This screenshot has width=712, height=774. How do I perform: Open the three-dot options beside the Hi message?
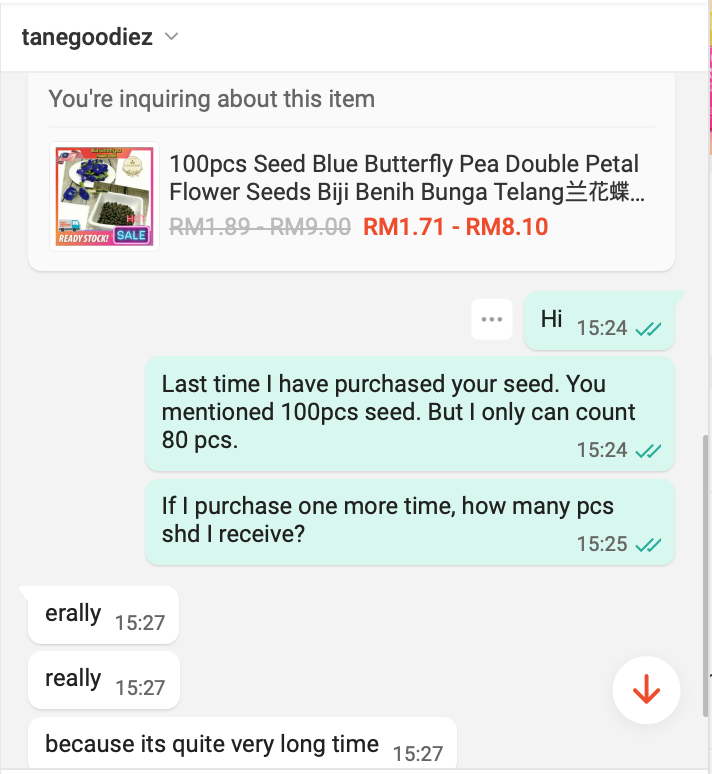(x=491, y=319)
